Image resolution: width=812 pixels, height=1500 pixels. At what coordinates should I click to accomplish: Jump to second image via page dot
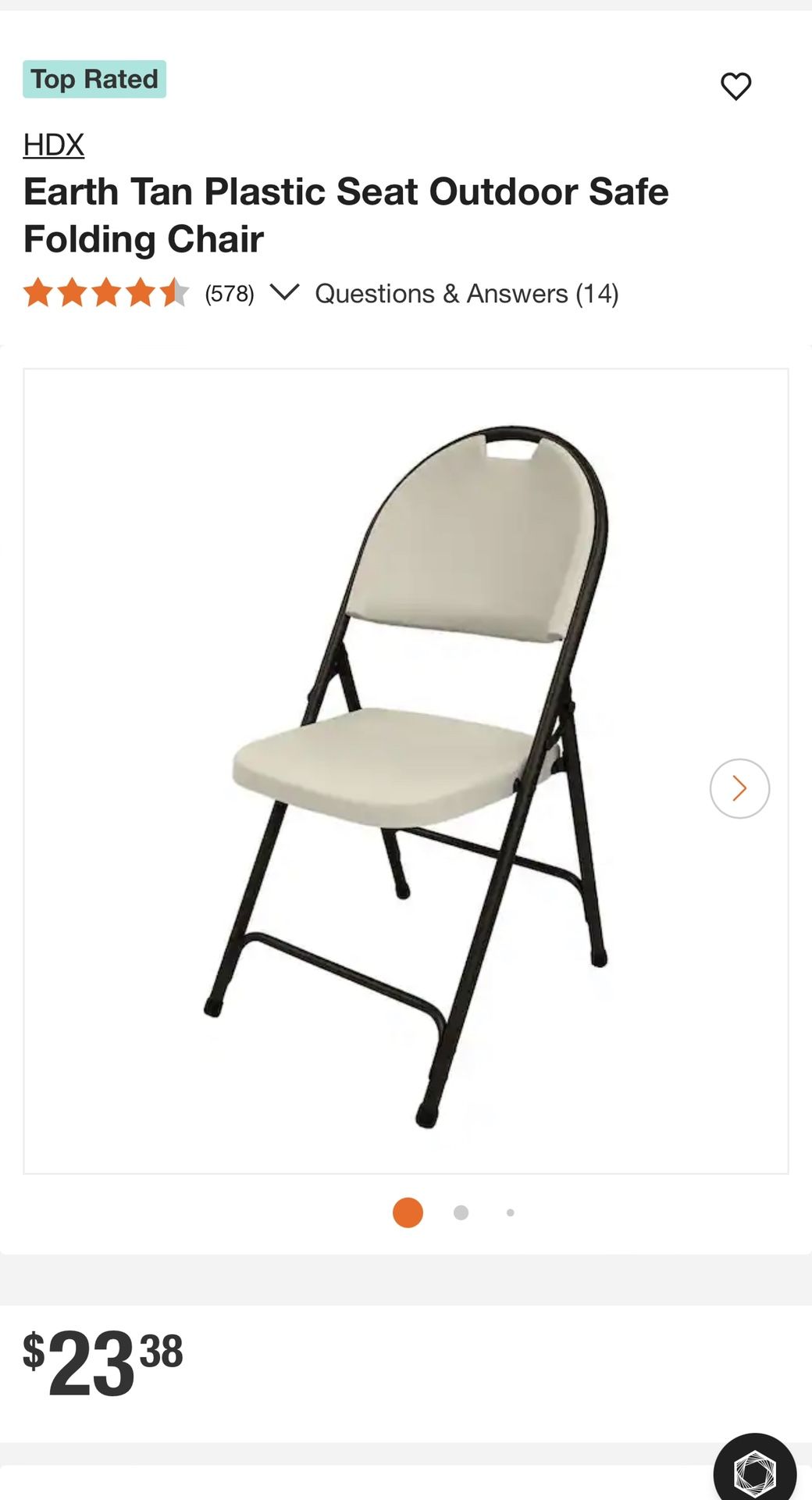461,1212
